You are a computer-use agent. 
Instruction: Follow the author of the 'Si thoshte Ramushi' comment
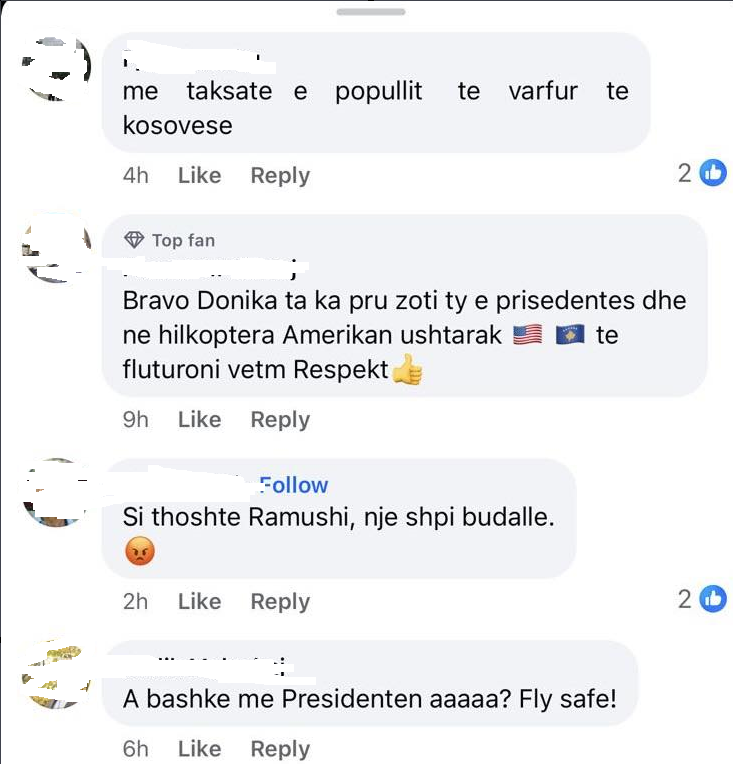pos(294,485)
